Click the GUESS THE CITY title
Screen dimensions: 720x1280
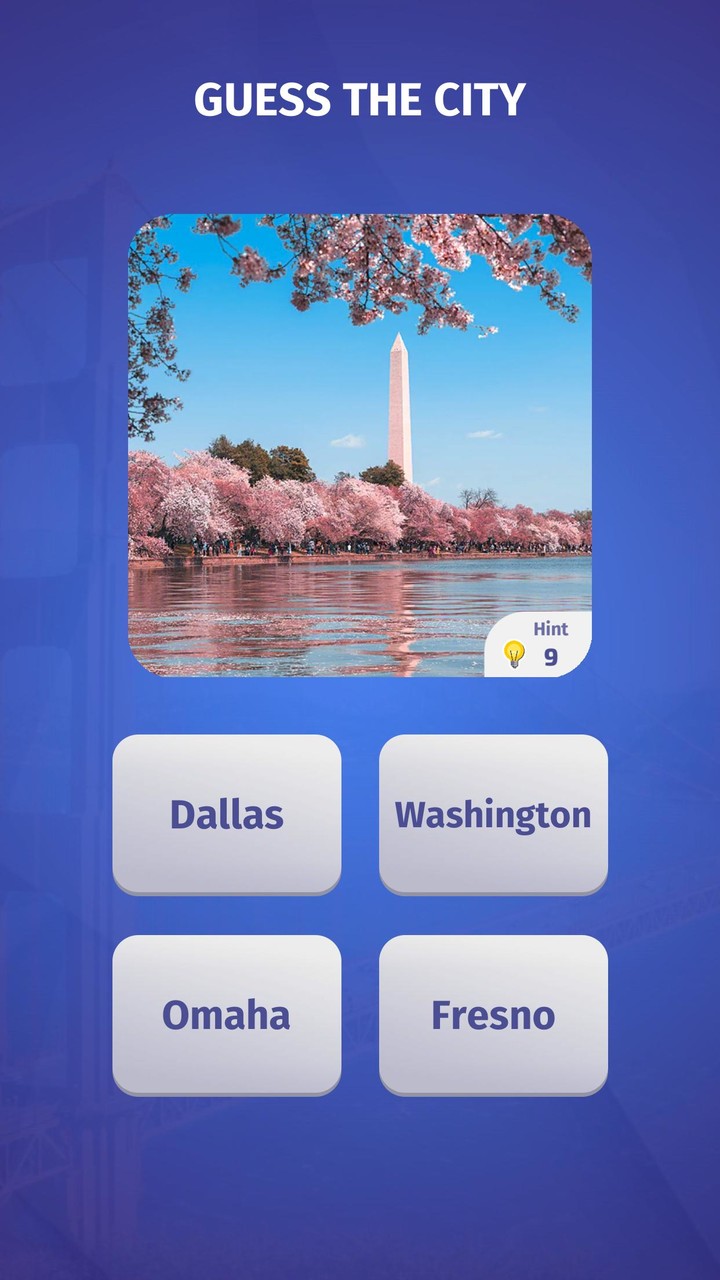point(360,98)
